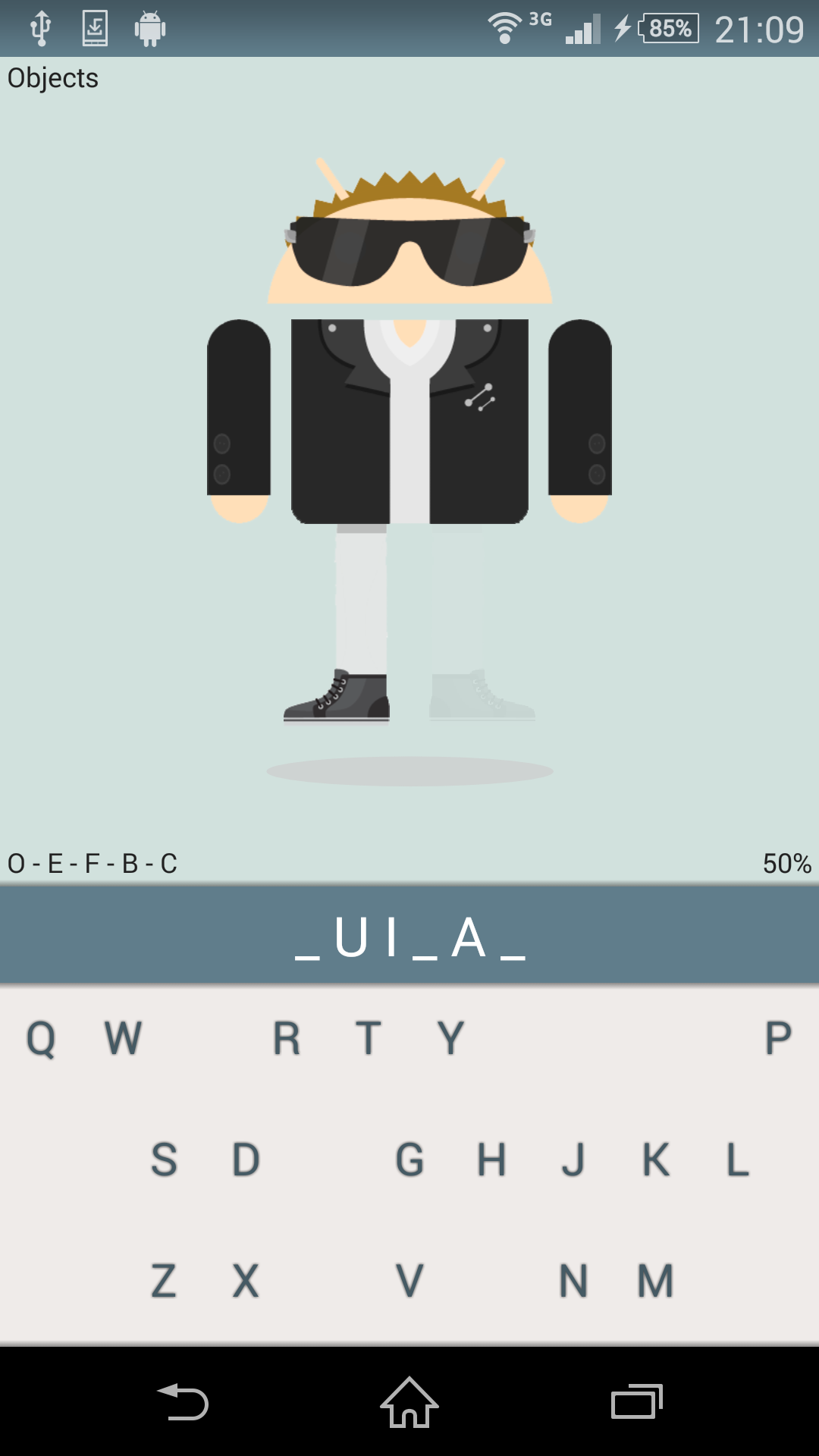The width and height of the screenshot is (819, 1456).
Task: Guess the letter K
Action: 655,1159
